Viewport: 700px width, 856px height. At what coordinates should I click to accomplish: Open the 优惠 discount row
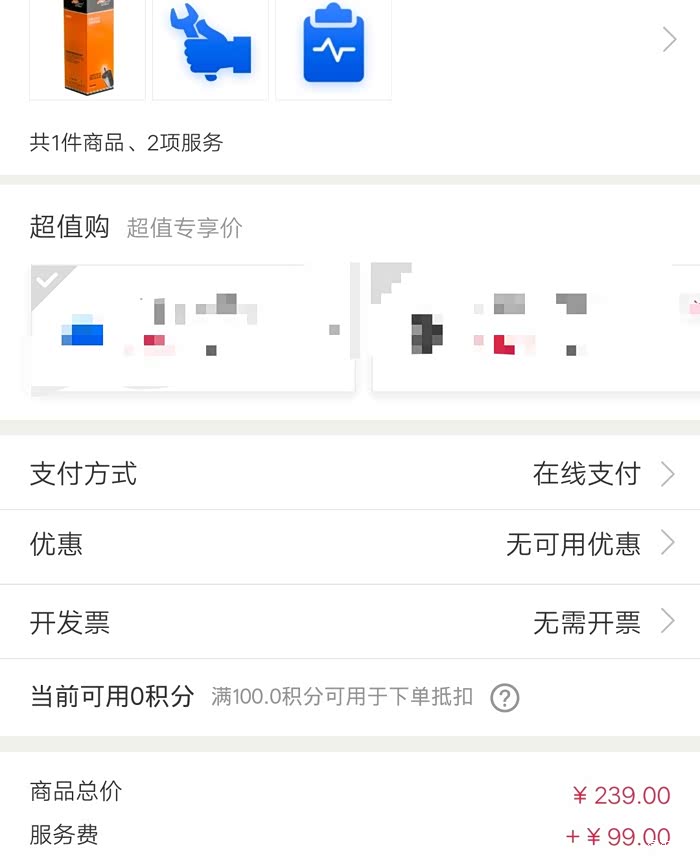350,545
